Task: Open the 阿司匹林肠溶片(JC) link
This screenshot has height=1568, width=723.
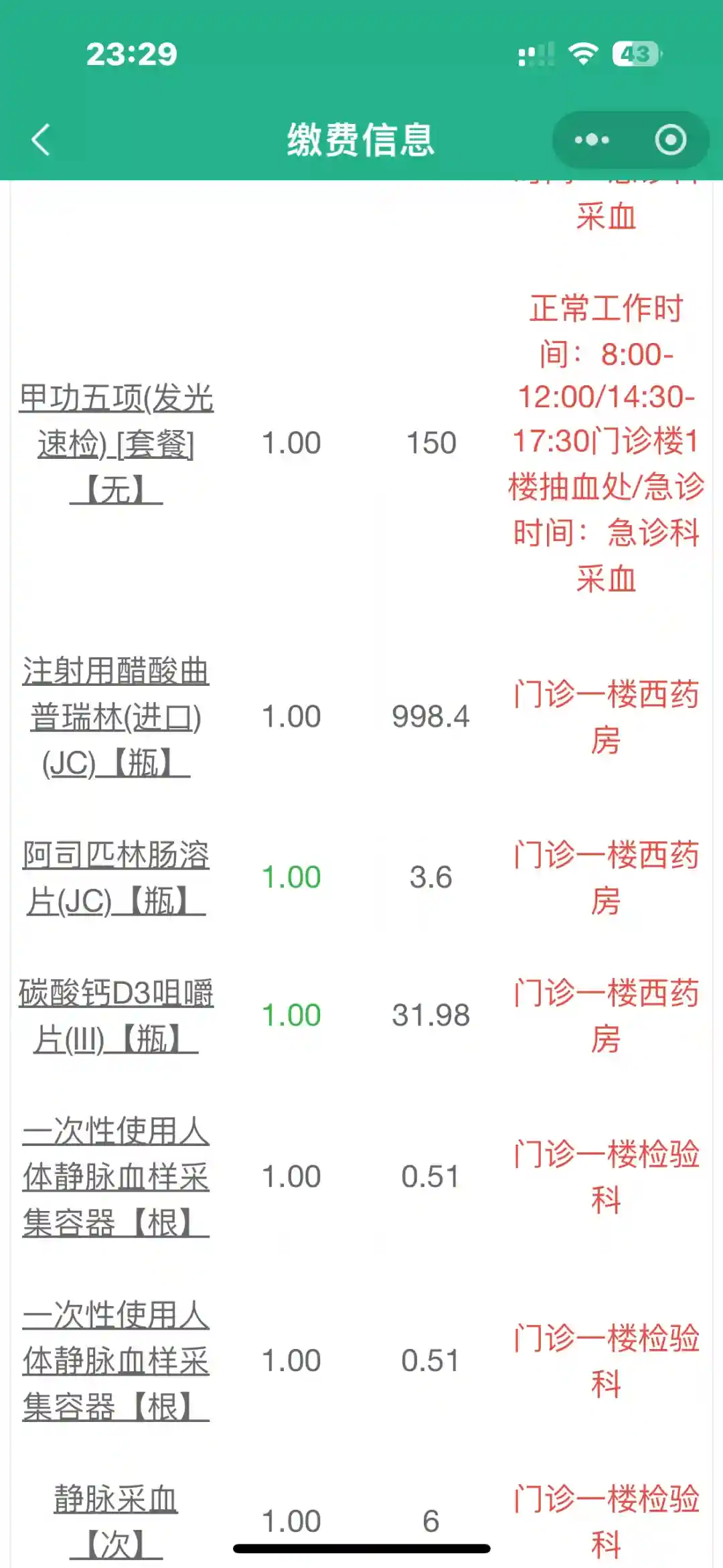Action: [116, 878]
